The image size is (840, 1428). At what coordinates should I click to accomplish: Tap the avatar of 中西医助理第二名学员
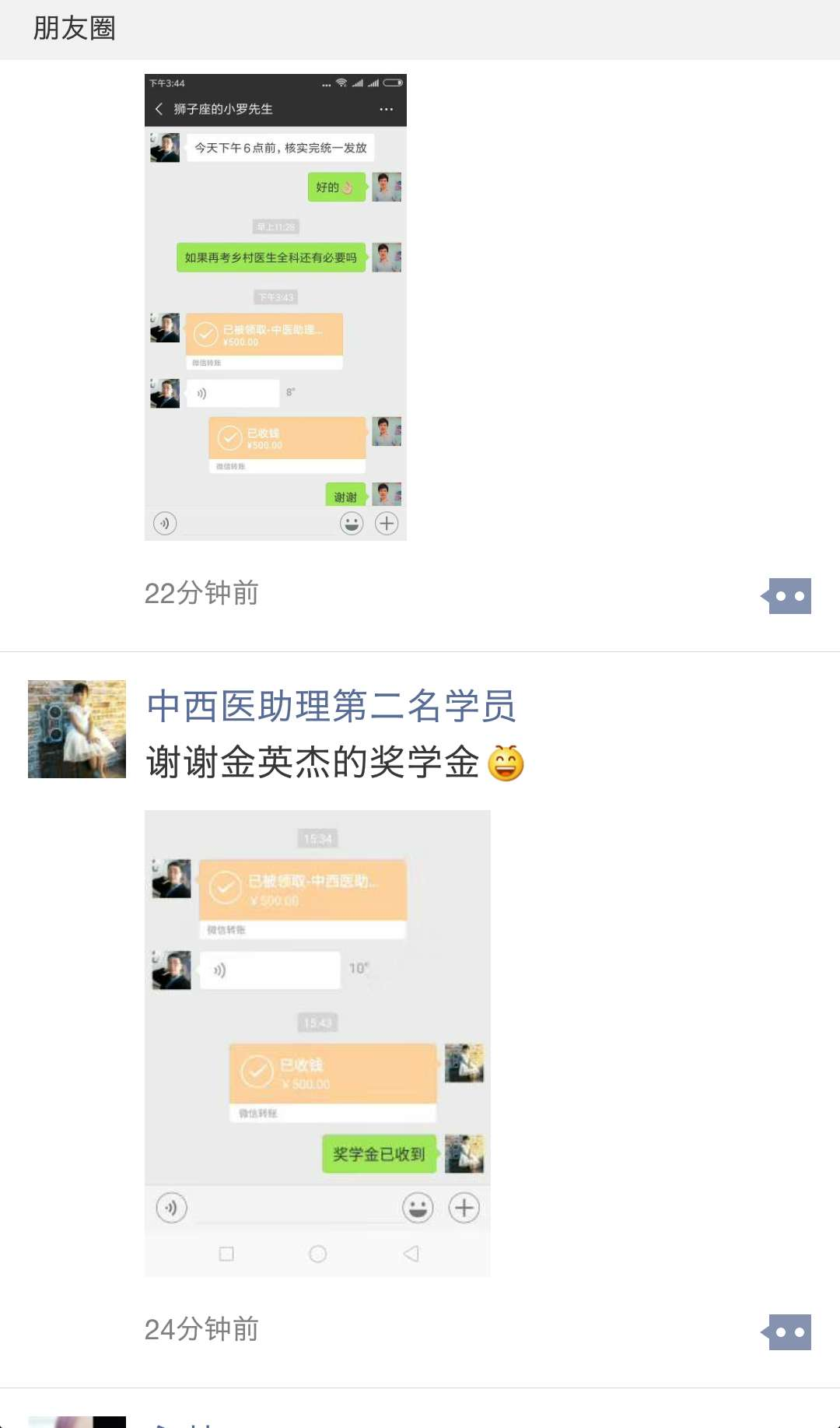[x=77, y=729]
